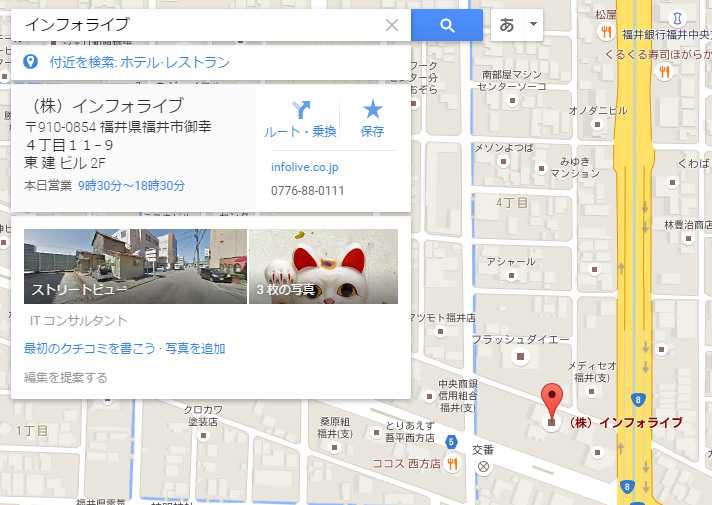Viewport: 712px width, 505px height.
Task: Select the ココス 西方店 restaurant marker
Action: point(453,463)
